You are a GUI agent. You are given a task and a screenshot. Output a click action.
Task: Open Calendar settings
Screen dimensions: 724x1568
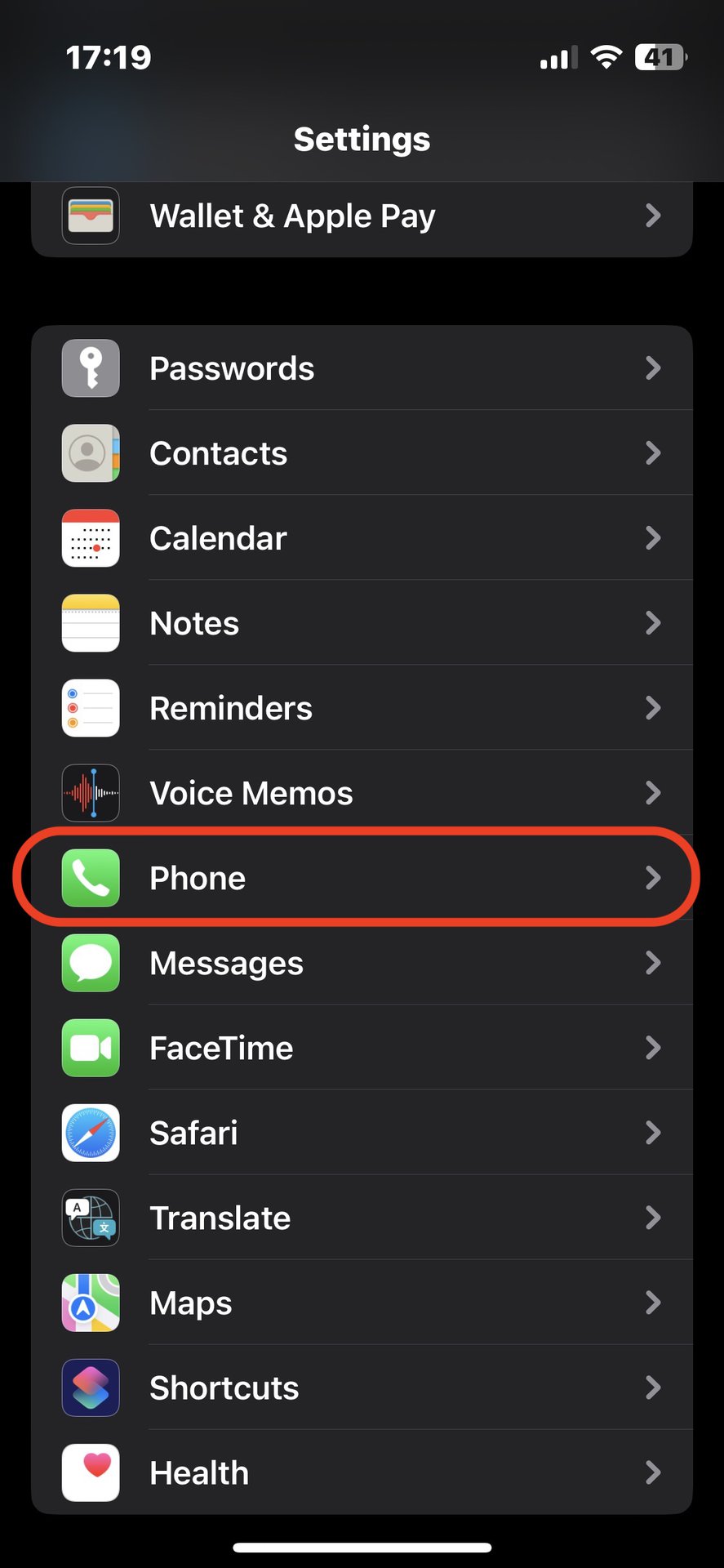click(x=362, y=538)
